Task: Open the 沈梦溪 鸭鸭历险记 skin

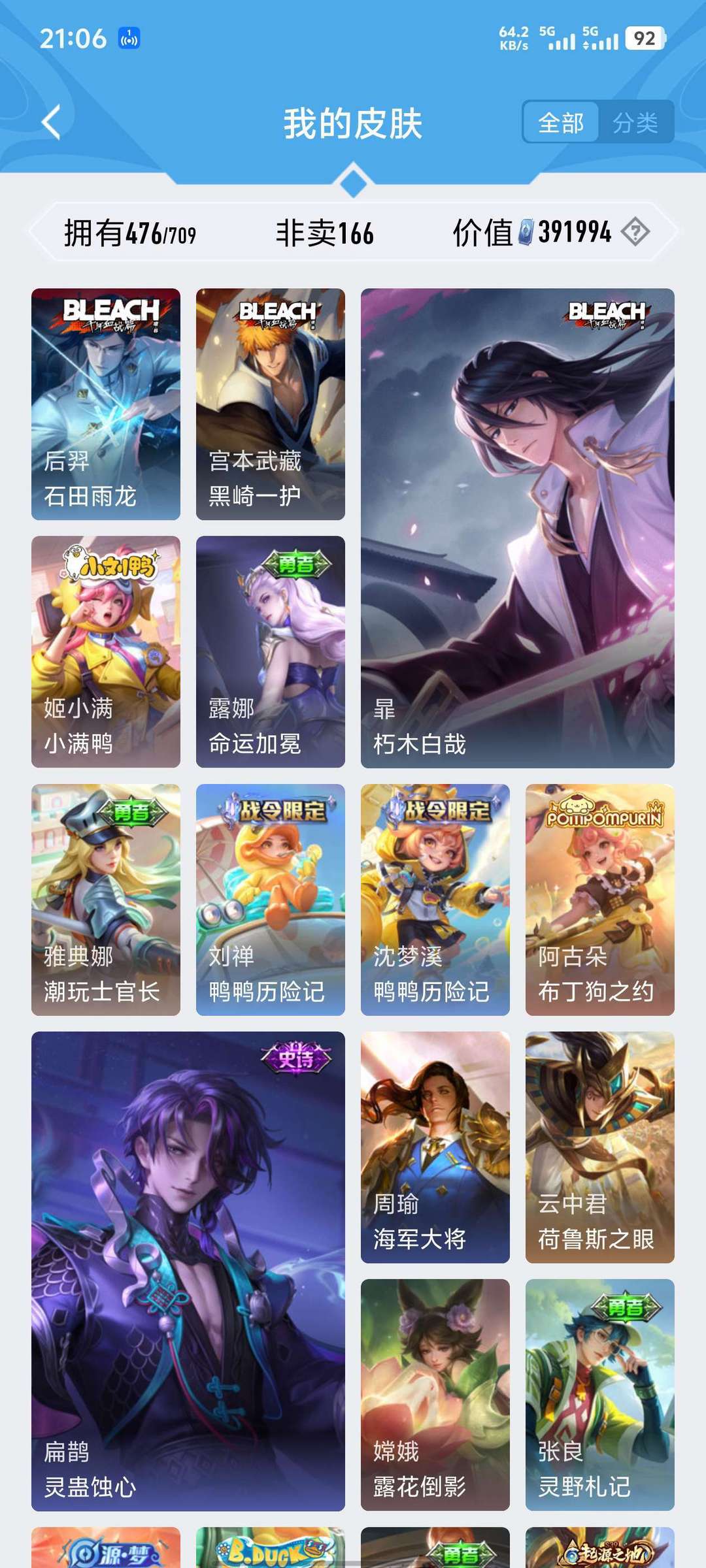Action: [435, 900]
